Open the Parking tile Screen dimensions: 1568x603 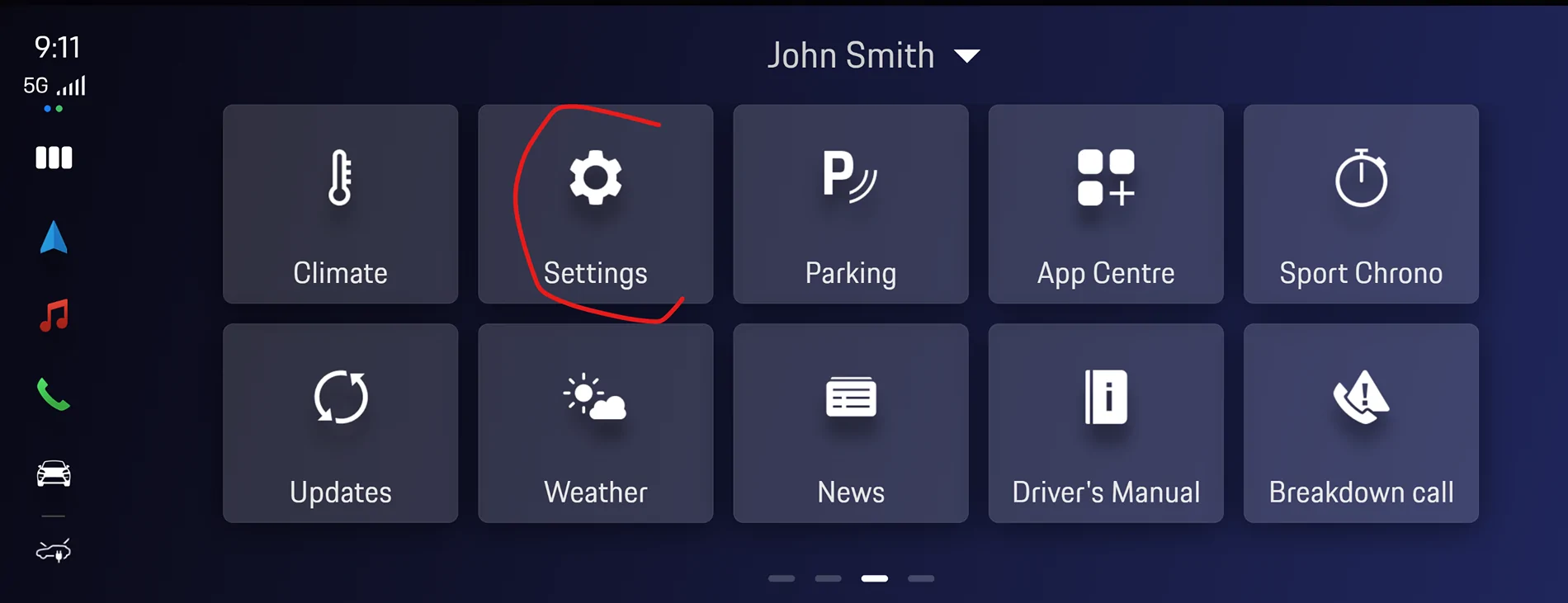coord(850,204)
